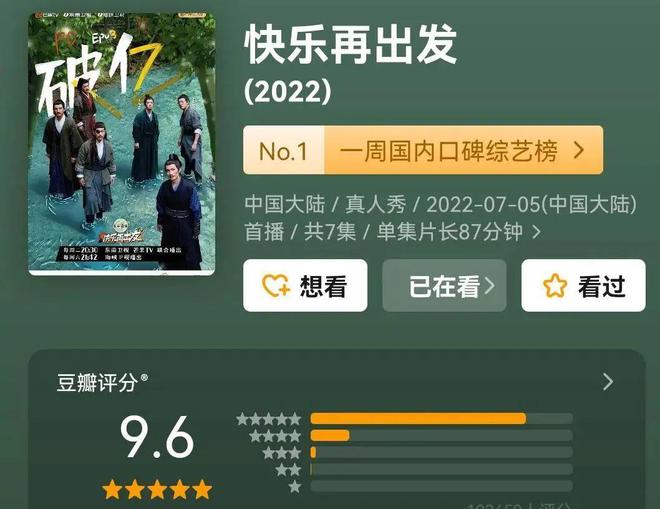Open the 快乐再出发 poster image
Image resolution: width=660 pixels, height=509 pixels.
121,143
